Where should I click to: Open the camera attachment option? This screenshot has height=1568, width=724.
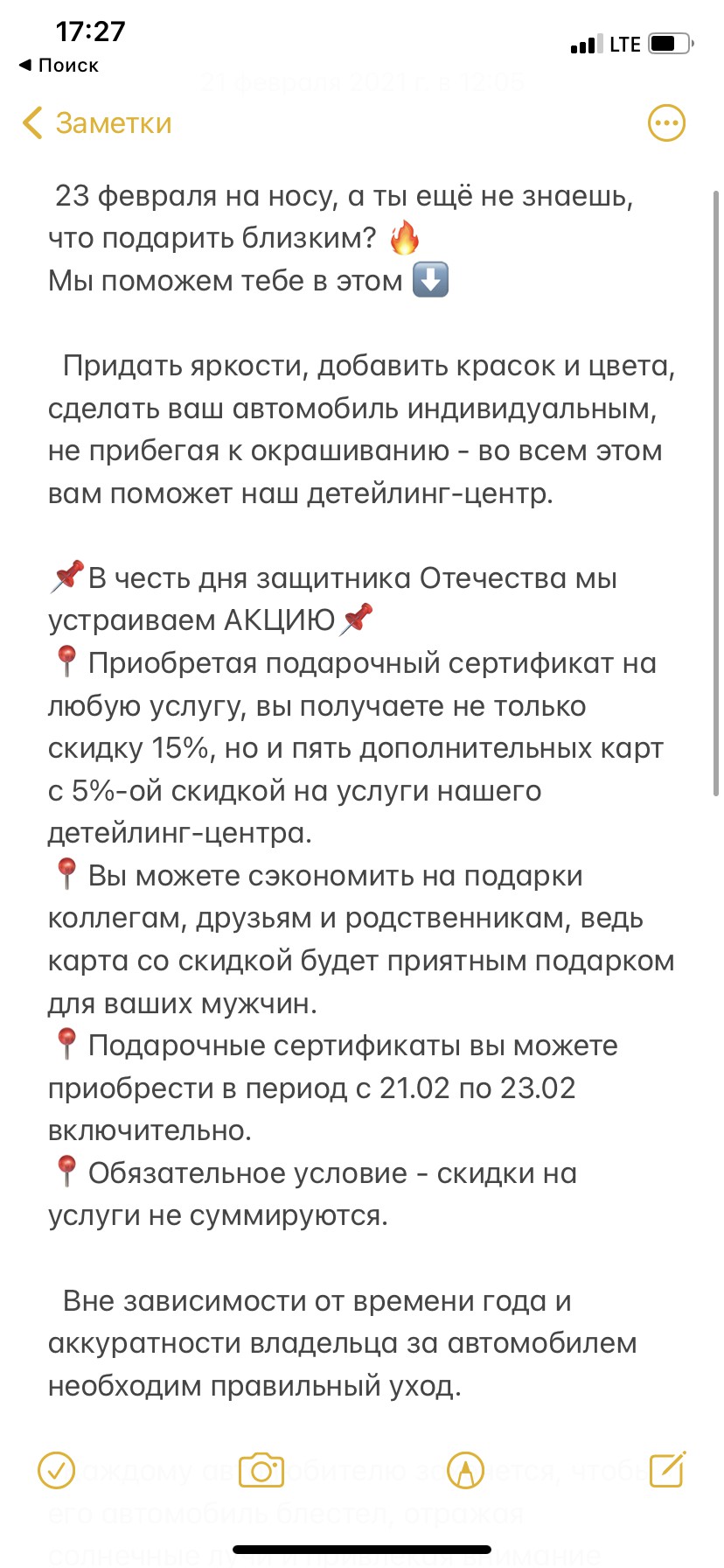coord(261,1469)
